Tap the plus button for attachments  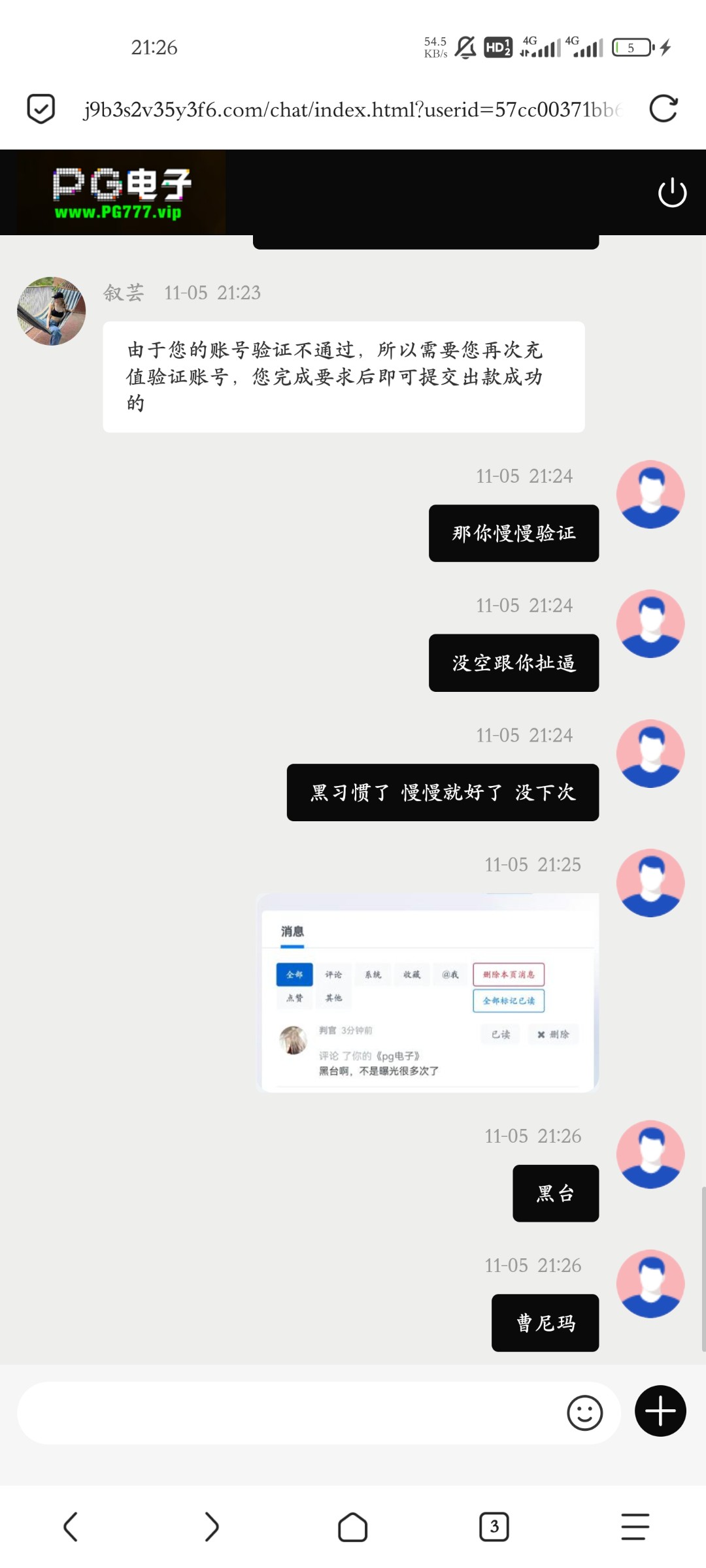pyautogui.click(x=660, y=1411)
